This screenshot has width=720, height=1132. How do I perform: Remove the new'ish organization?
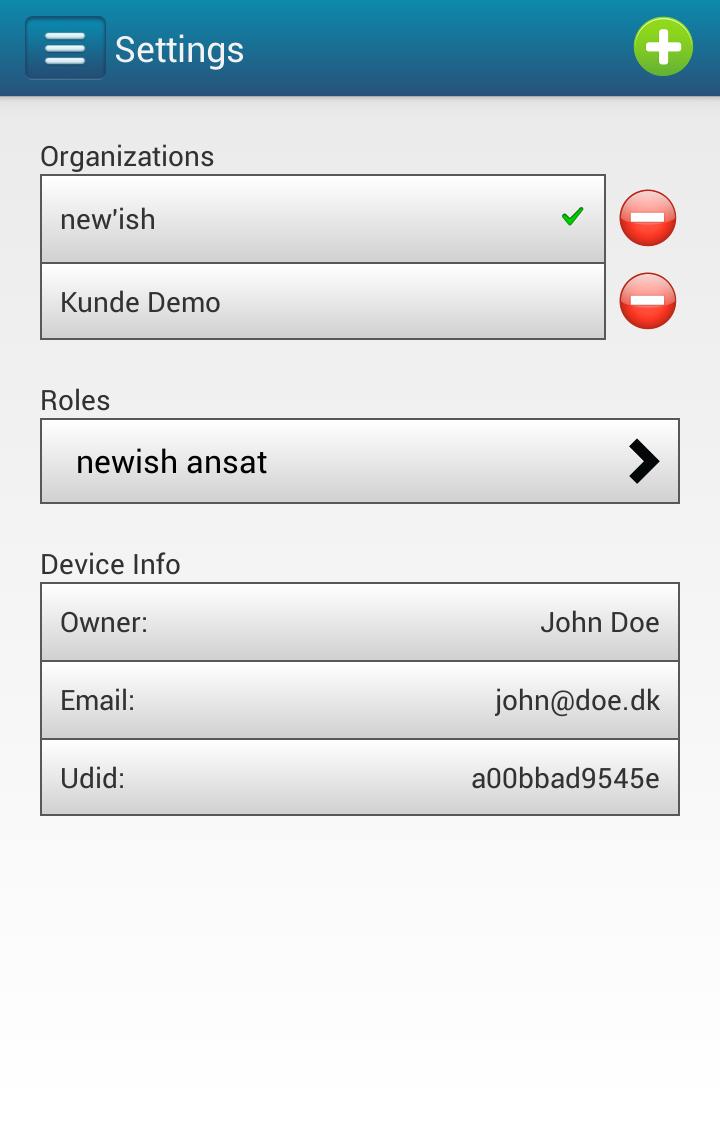[648, 218]
